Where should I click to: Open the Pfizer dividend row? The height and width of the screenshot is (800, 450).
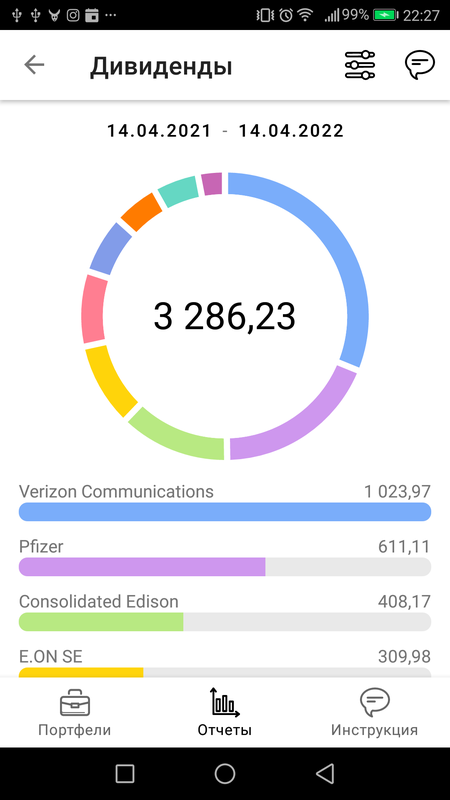click(225, 557)
